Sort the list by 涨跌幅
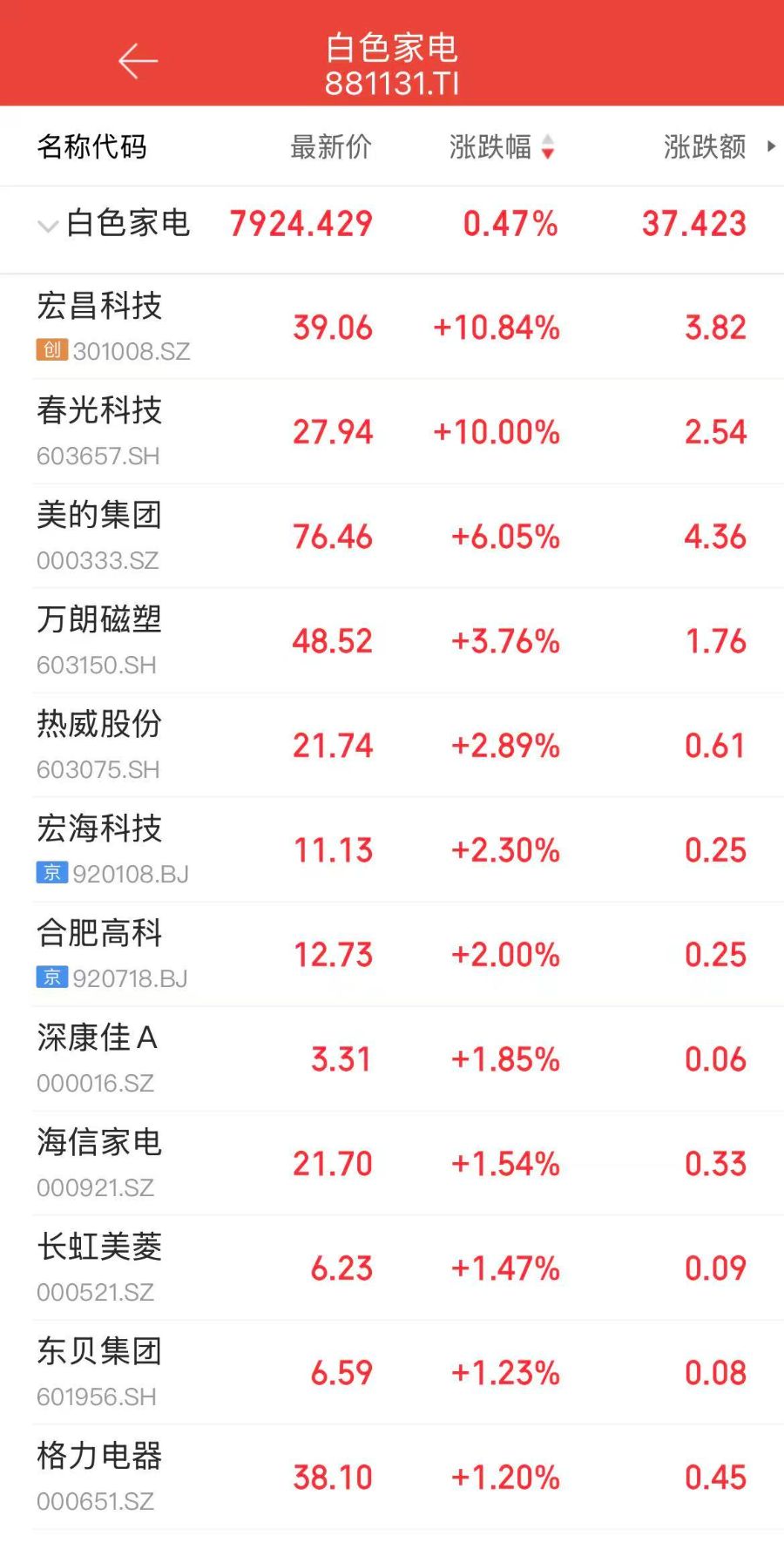784x1542 pixels. tap(500, 147)
